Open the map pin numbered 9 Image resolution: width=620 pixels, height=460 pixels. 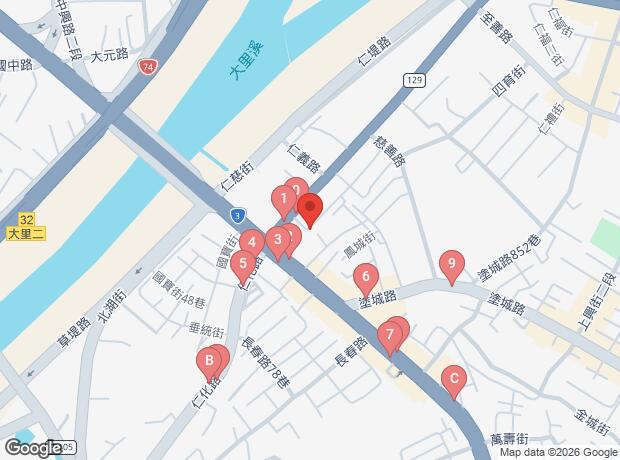(452, 266)
